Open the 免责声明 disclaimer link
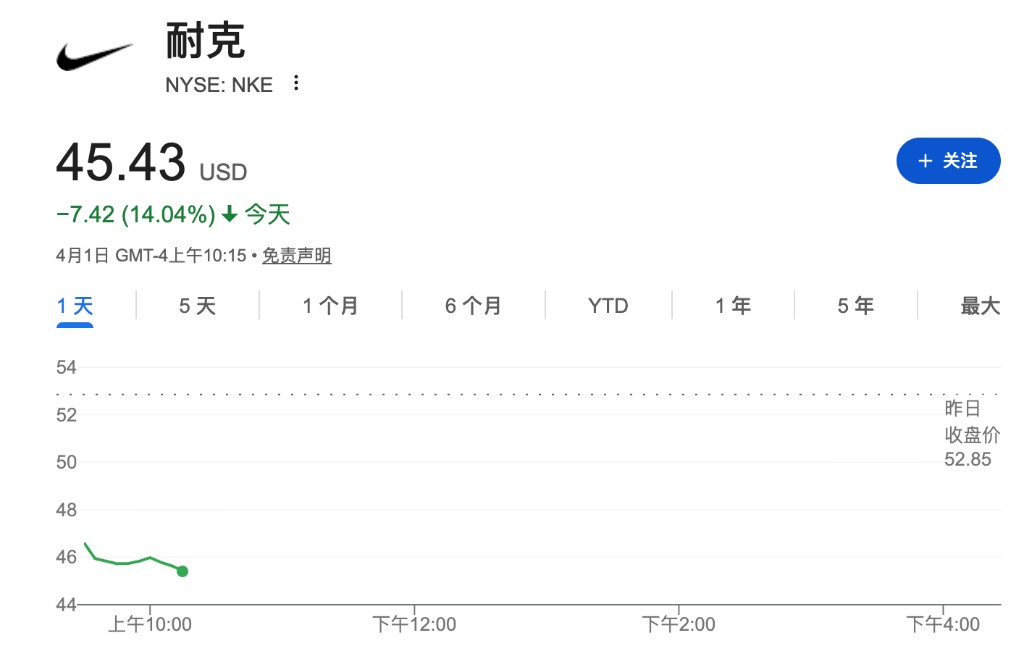This screenshot has height=656, width=1024. tap(296, 256)
